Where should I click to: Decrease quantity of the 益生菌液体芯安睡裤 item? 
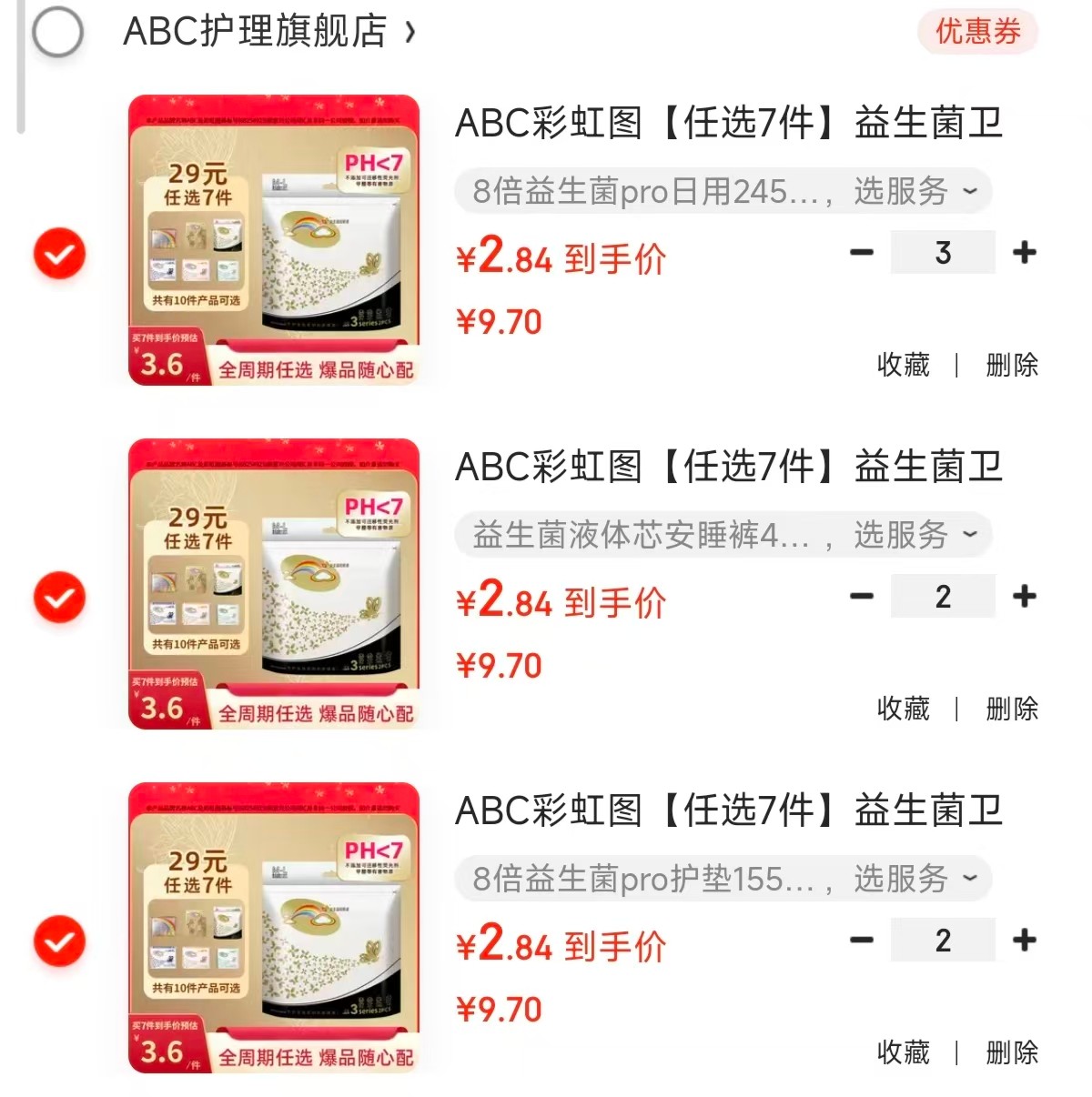click(861, 597)
